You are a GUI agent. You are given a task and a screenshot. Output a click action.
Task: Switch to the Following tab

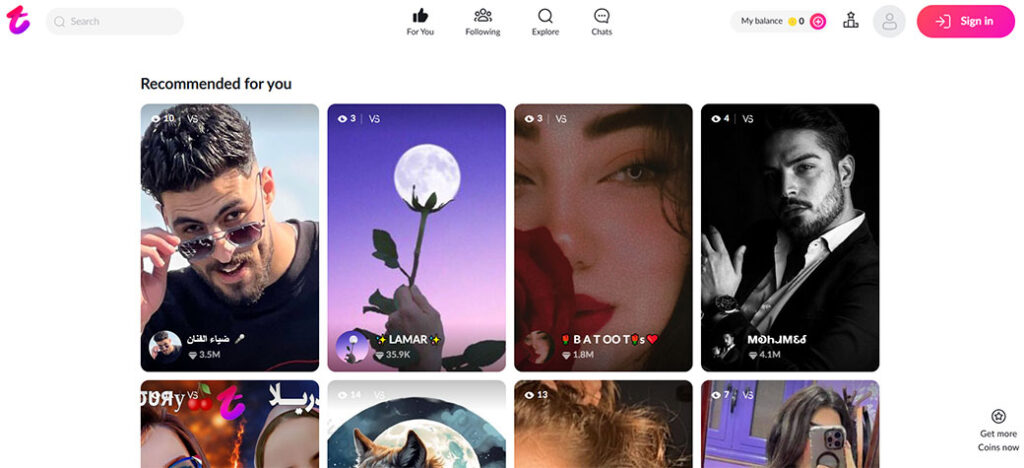(482, 22)
